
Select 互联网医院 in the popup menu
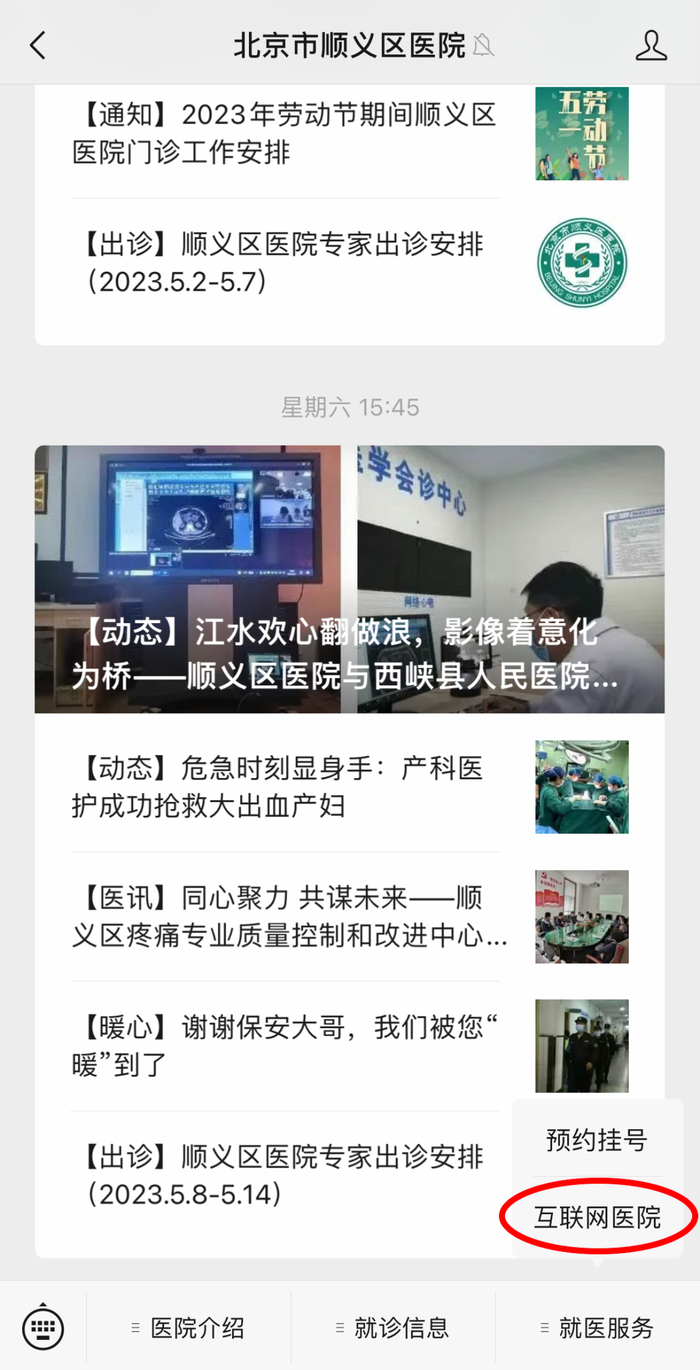pyautogui.click(x=597, y=1217)
